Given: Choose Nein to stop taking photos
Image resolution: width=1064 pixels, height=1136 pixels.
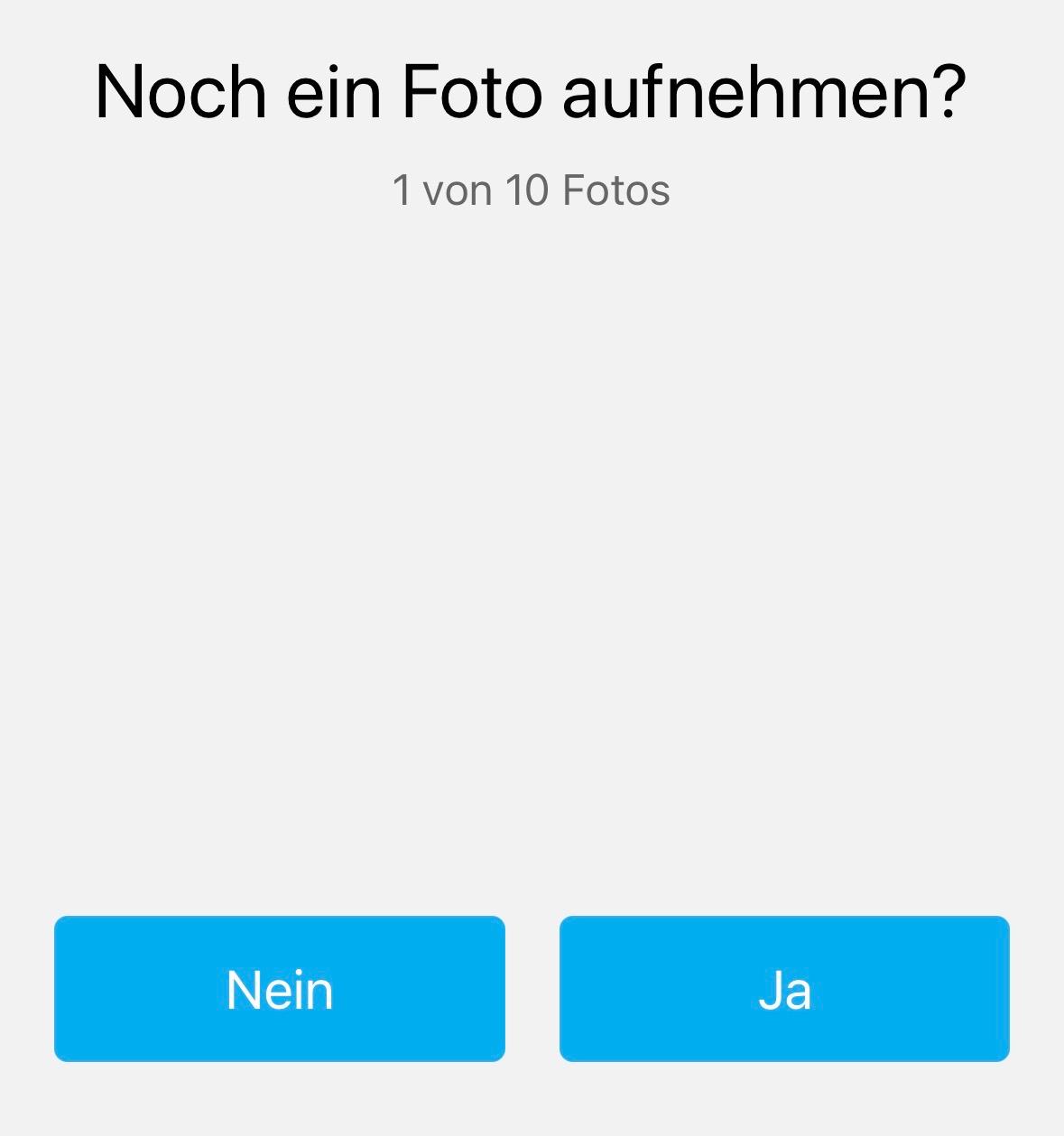Looking at the screenshot, I should (x=280, y=989).
